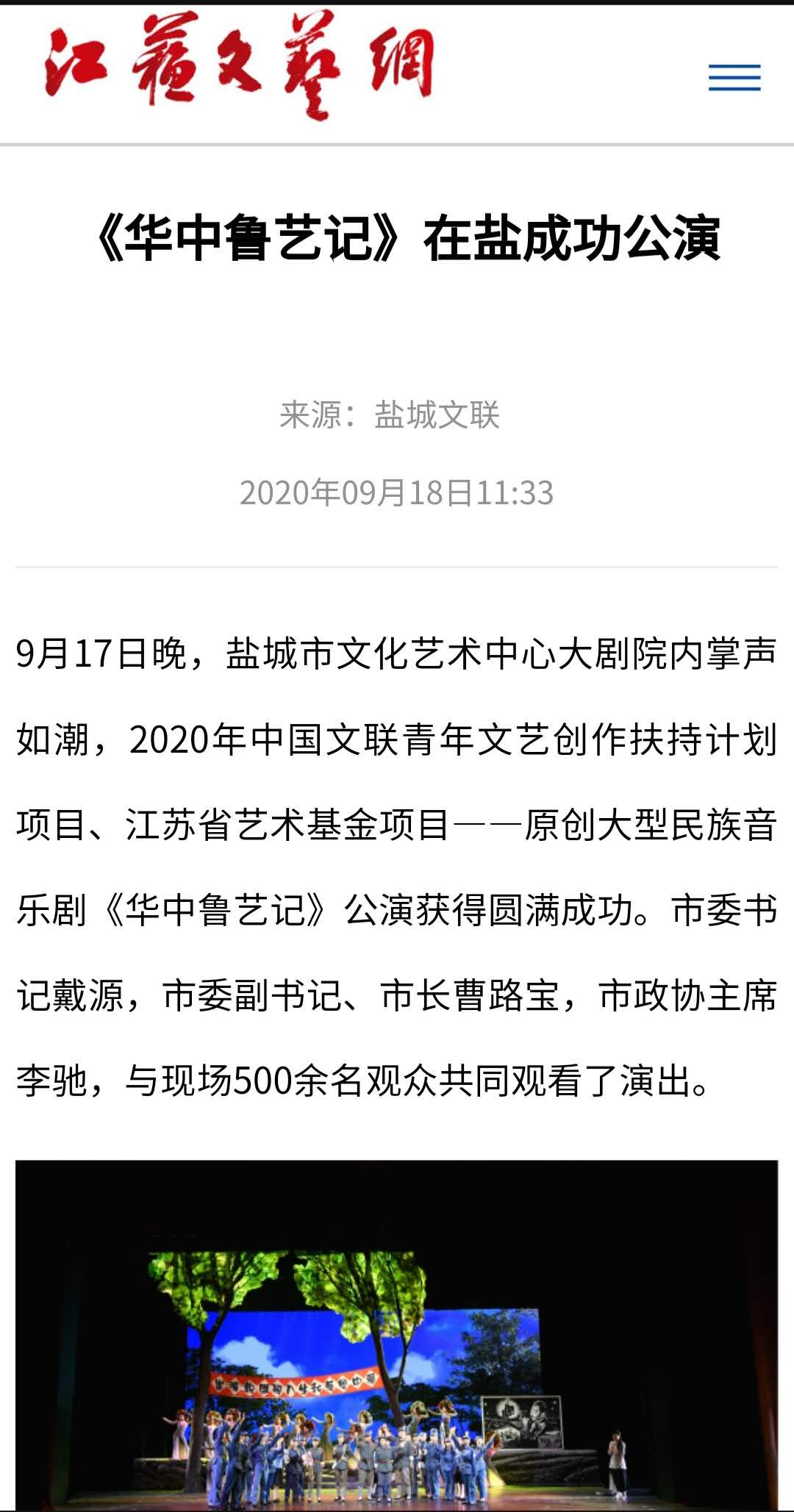Open the hamburger menu
The image size is (794, 1512).
(x=734, y=78)
